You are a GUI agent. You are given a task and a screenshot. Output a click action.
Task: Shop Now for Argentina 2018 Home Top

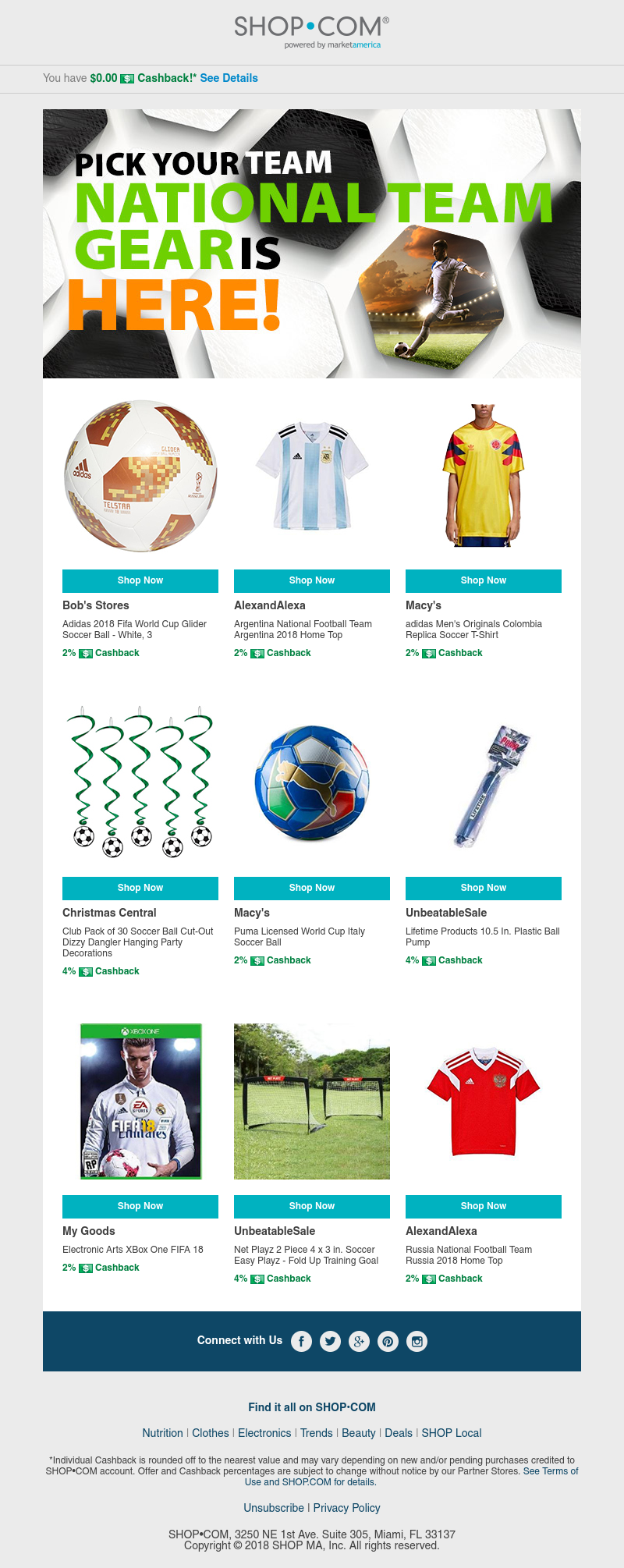click(x=312, y=580)
